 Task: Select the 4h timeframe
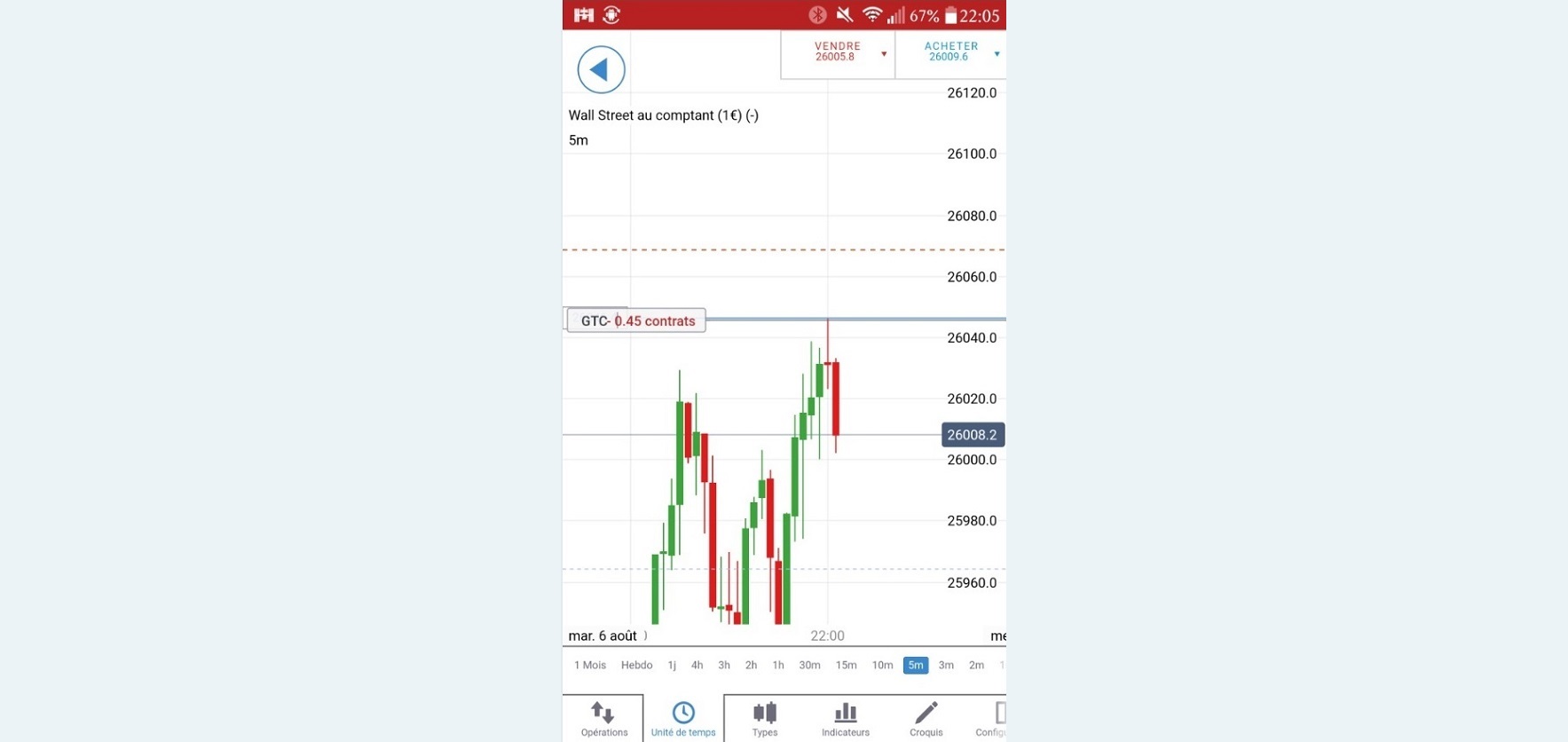click(697, 665)
